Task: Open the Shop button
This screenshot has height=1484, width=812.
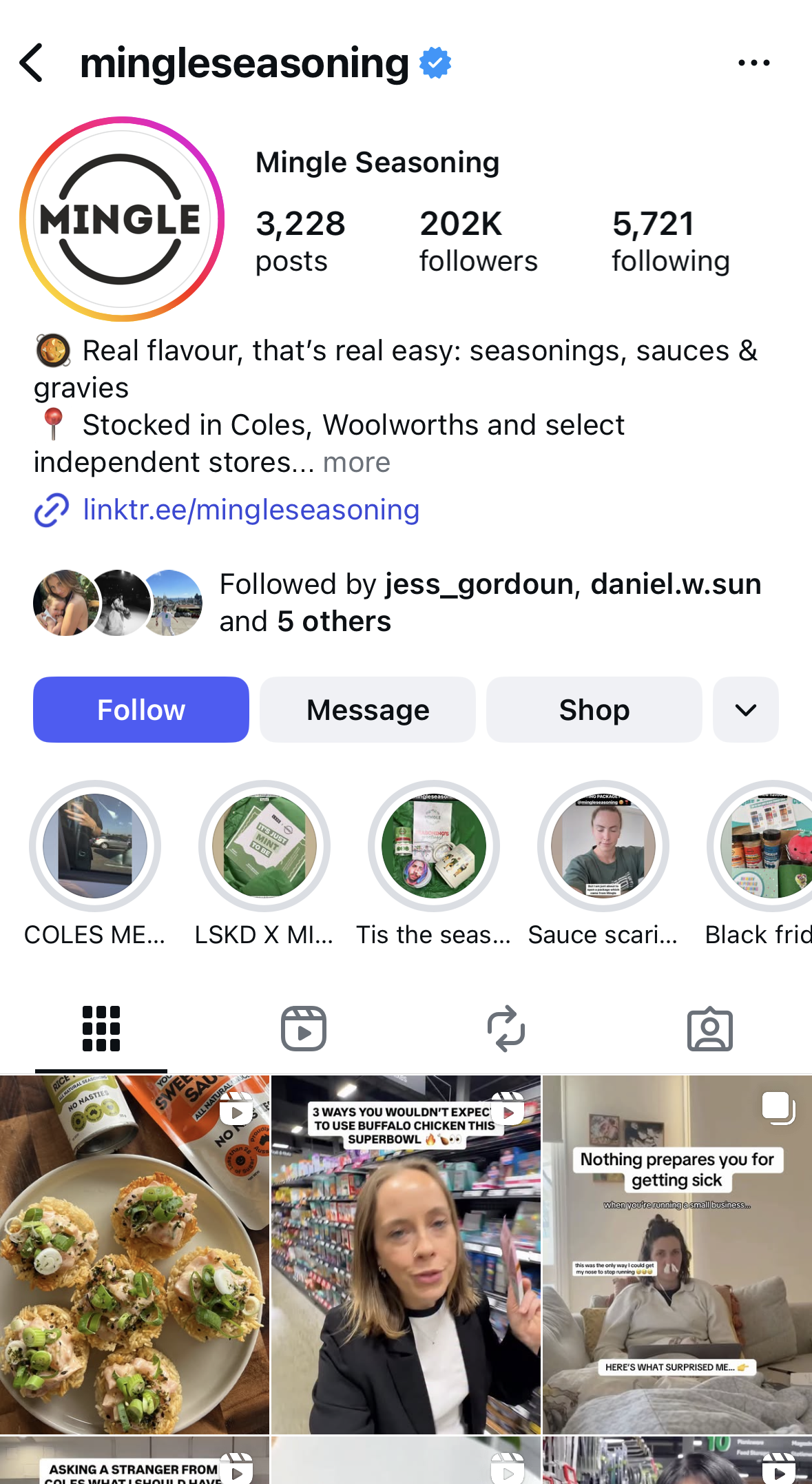Action: (x=594, y=710)
